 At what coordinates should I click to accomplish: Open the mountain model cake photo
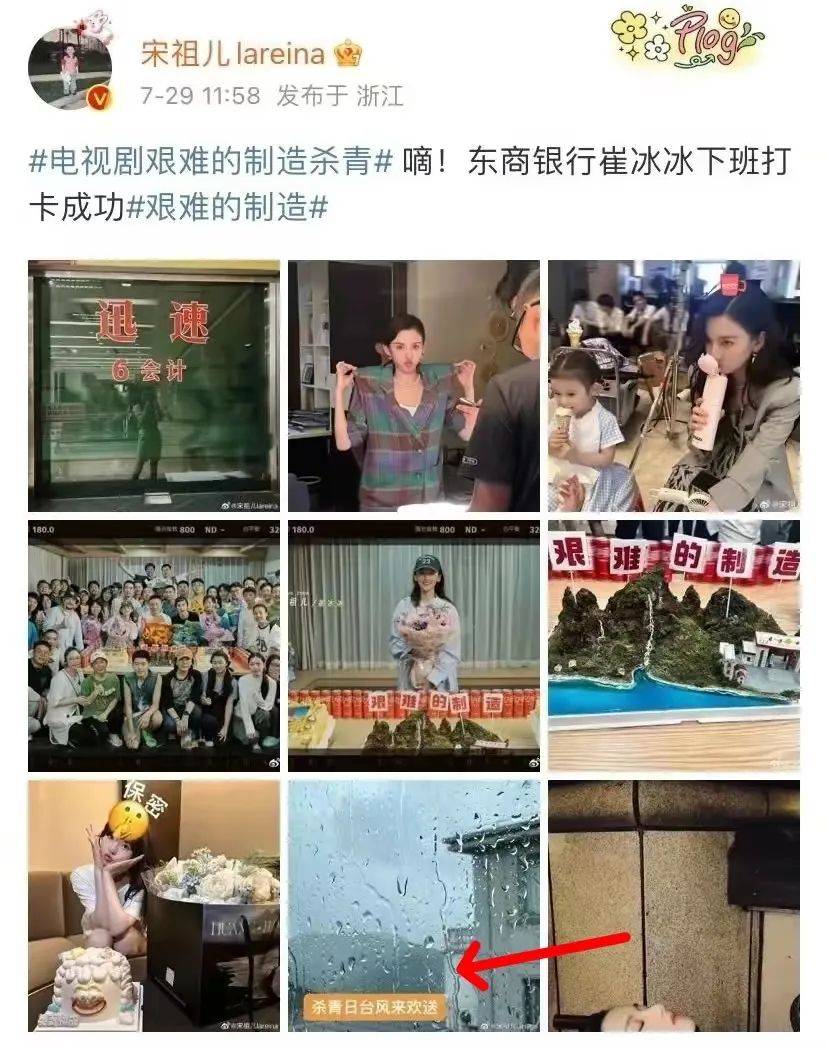pos(674,645)
